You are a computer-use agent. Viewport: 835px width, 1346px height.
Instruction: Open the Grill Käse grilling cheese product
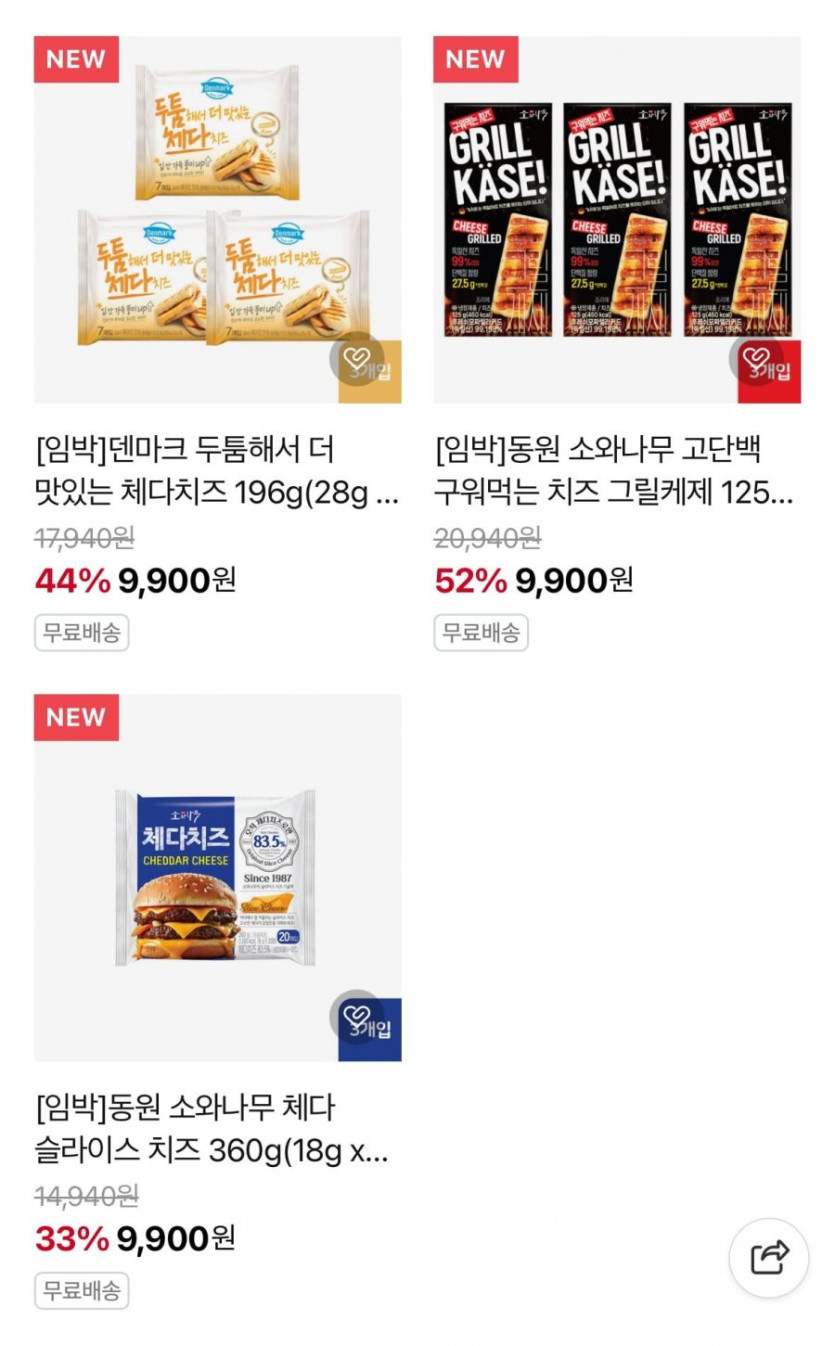(616, 220)
